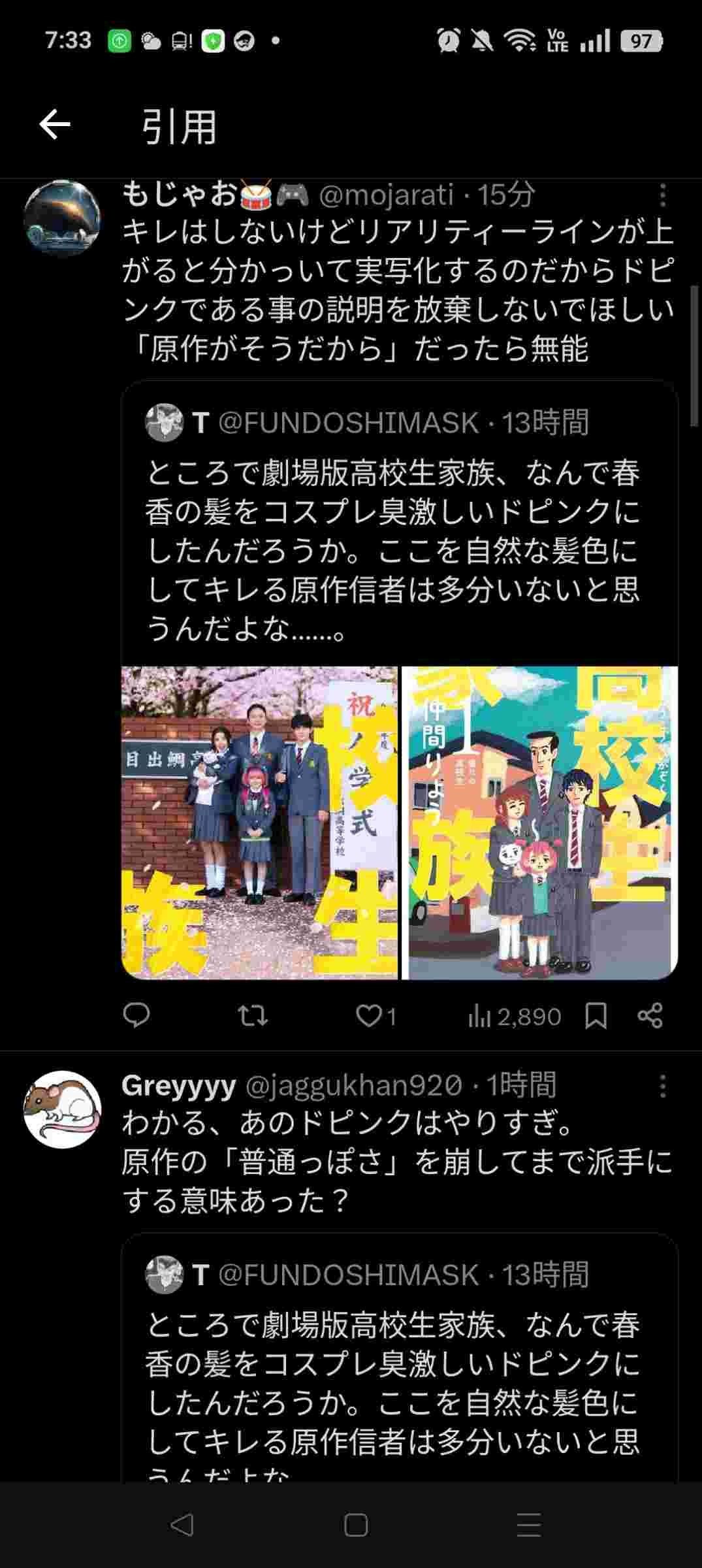
Task: Go back from the 引用 screen
Action: (x=55, y=125)
